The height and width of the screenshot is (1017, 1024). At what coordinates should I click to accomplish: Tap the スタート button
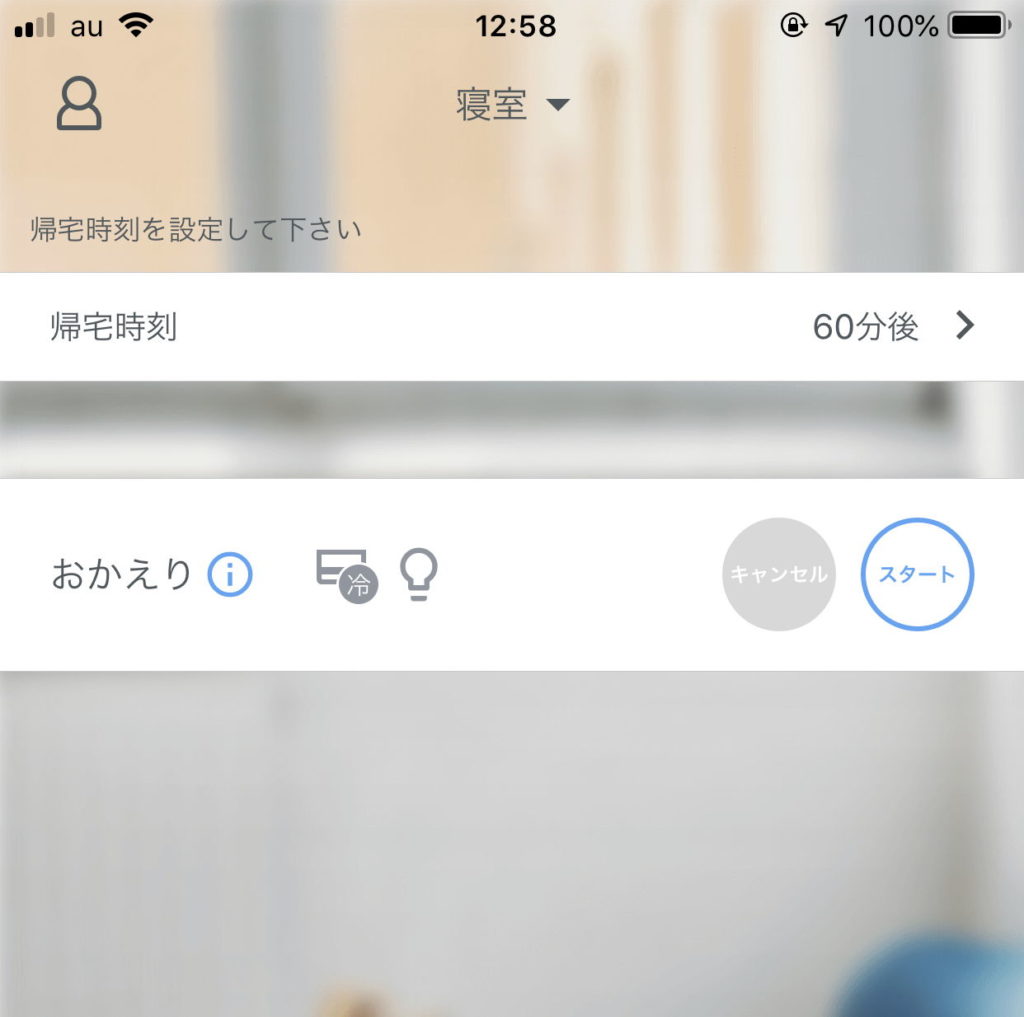[x=916, y=574]
